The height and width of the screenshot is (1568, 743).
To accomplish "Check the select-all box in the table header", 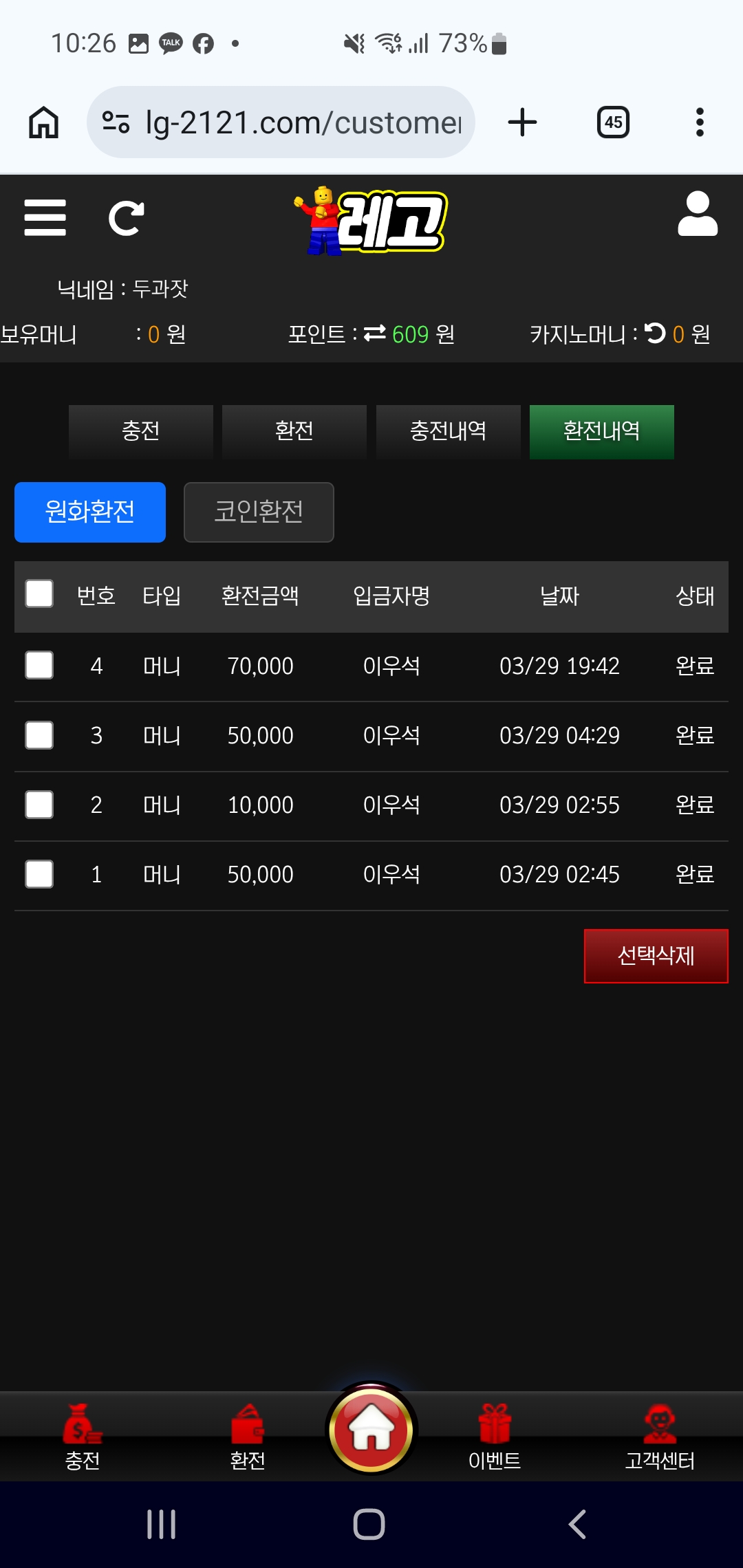I will tap(39, 594).
